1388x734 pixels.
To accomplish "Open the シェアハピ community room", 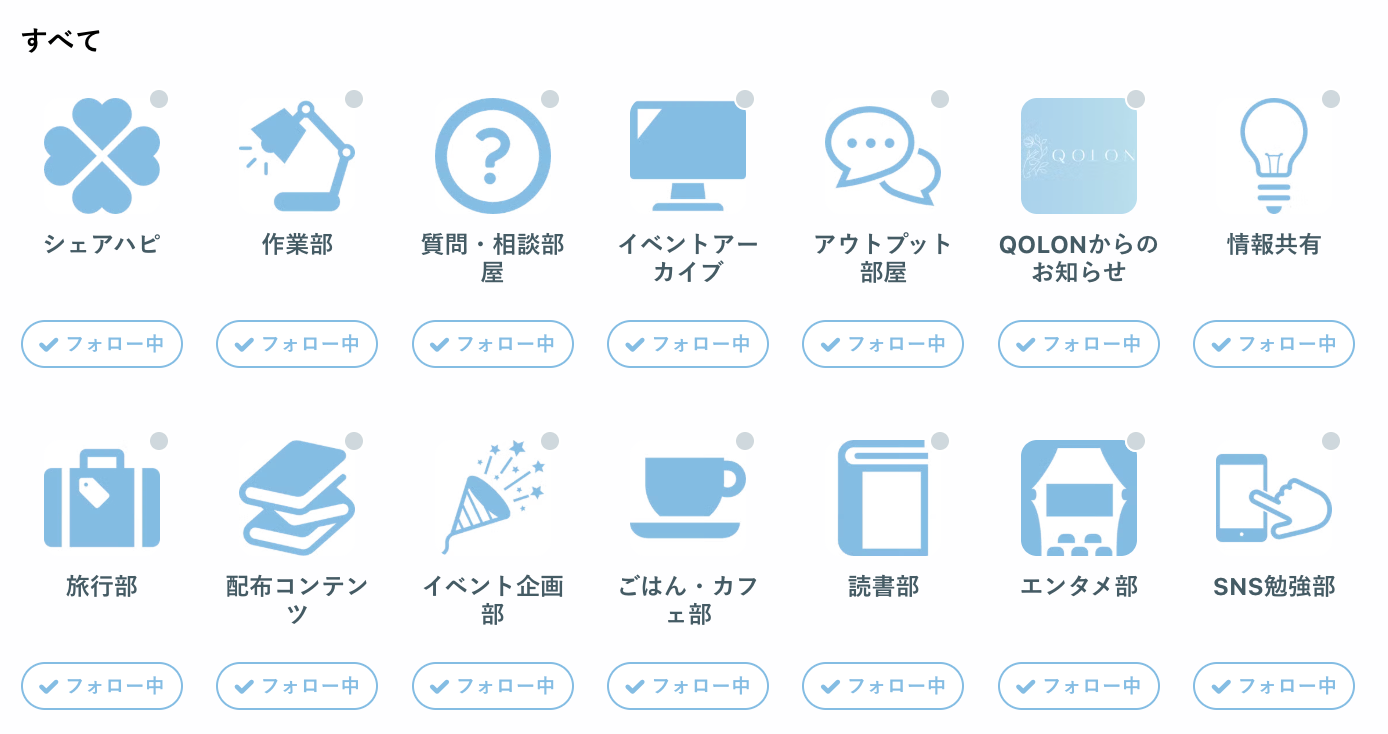I will tap(102, 156).
